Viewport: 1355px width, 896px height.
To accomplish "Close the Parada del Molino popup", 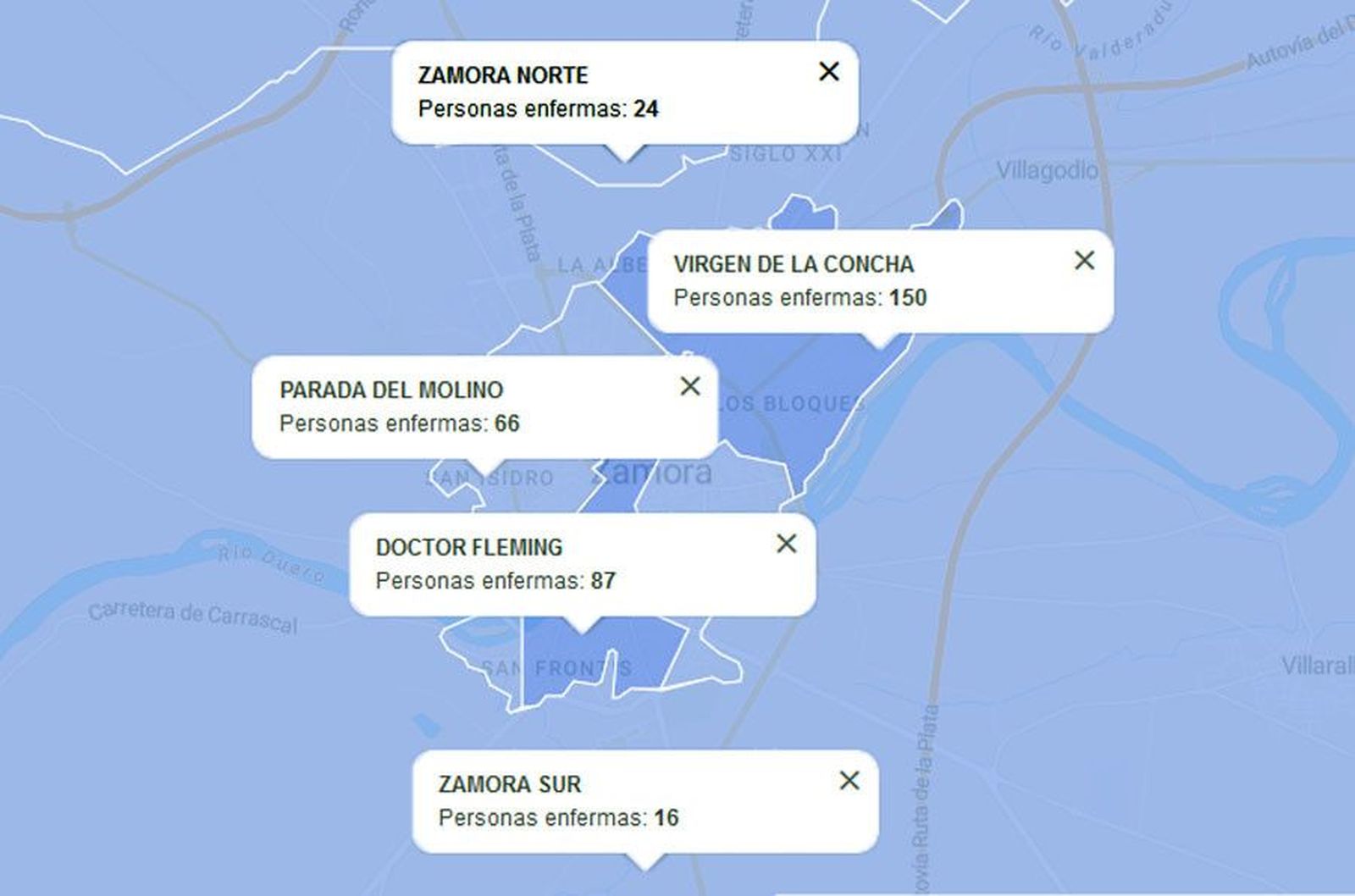I will [690, 386].
